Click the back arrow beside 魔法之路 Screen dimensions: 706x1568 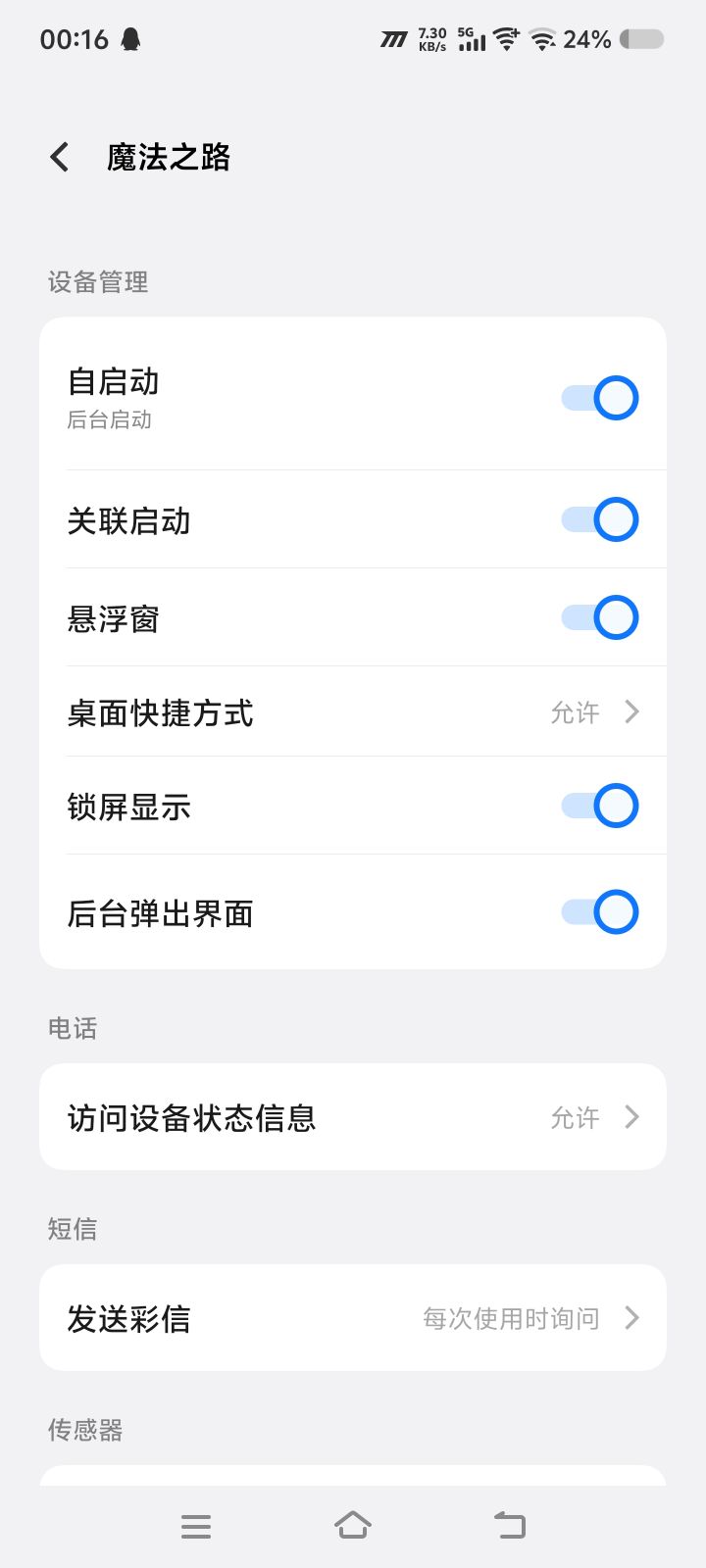pyautogui.click(x=58, y=157)
